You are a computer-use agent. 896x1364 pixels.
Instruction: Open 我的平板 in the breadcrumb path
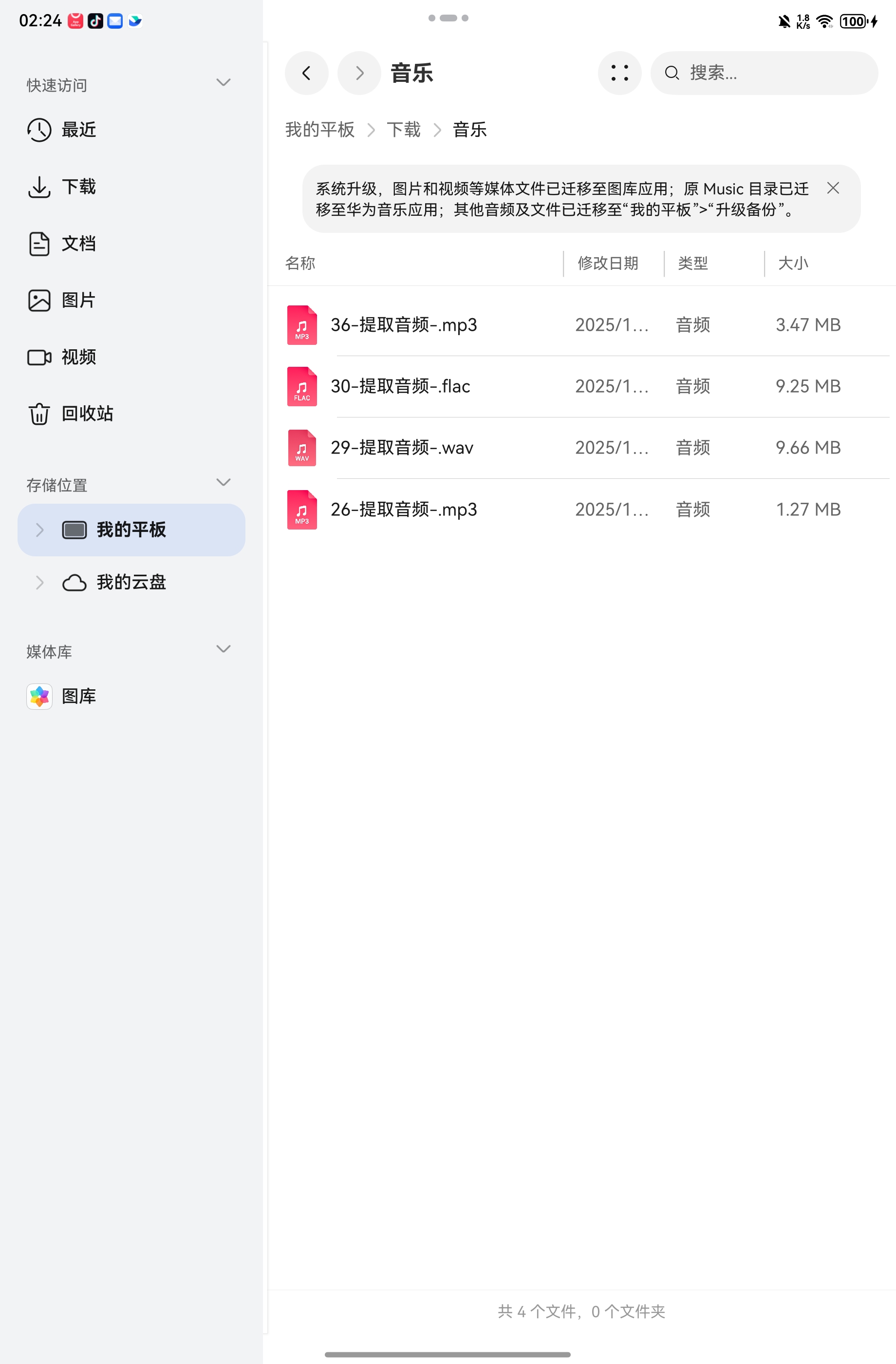coord(319,130)
